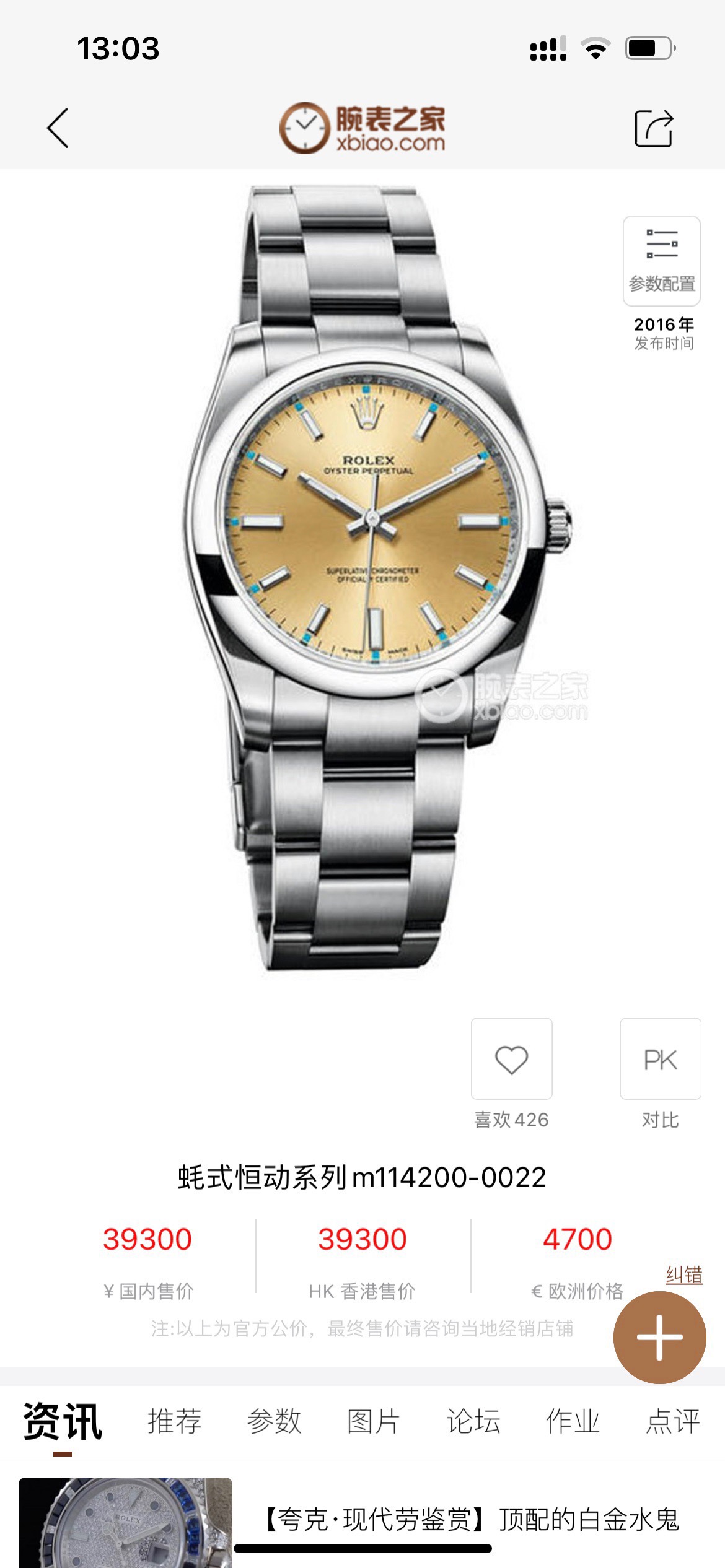Tap the 纠错 correction link
Image resolution: width=725 pixels, height=1568 pixels.
coord(683,1275)
